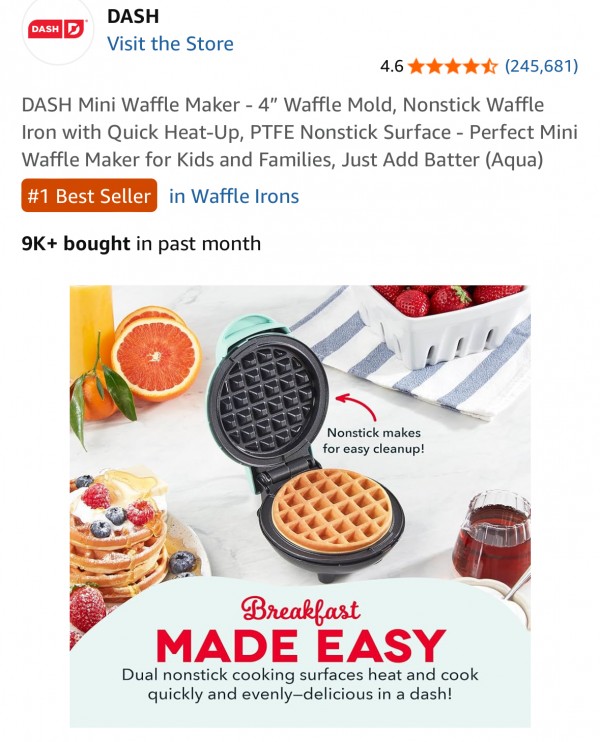Tap the DASH brand logo
600x742 pixels.
[57, 29]
